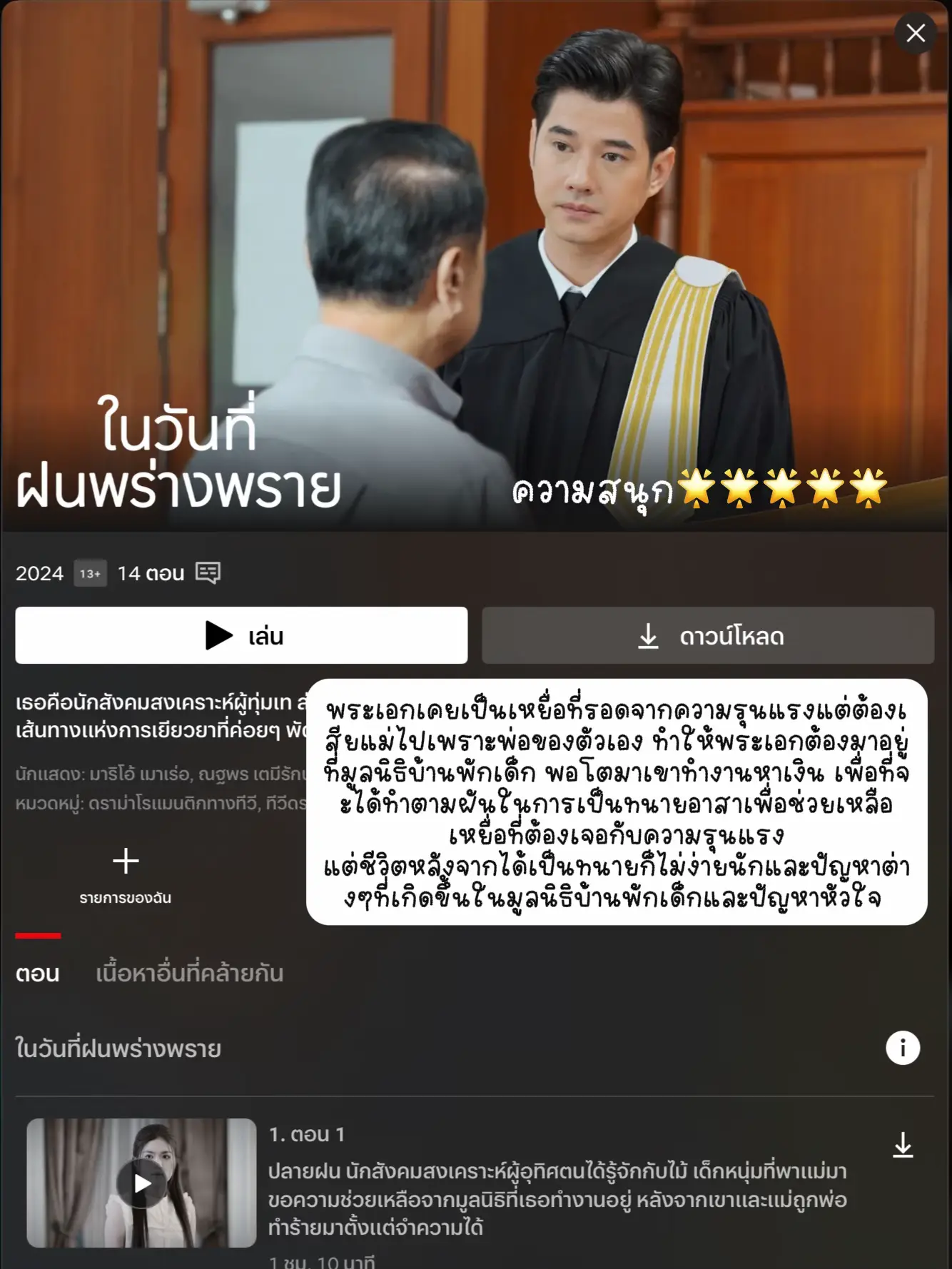The image size is (952, 1269).
Task: Play ในวันที่ฝนพร่างพราย with เล่น button
Action: tap(241, 635)
